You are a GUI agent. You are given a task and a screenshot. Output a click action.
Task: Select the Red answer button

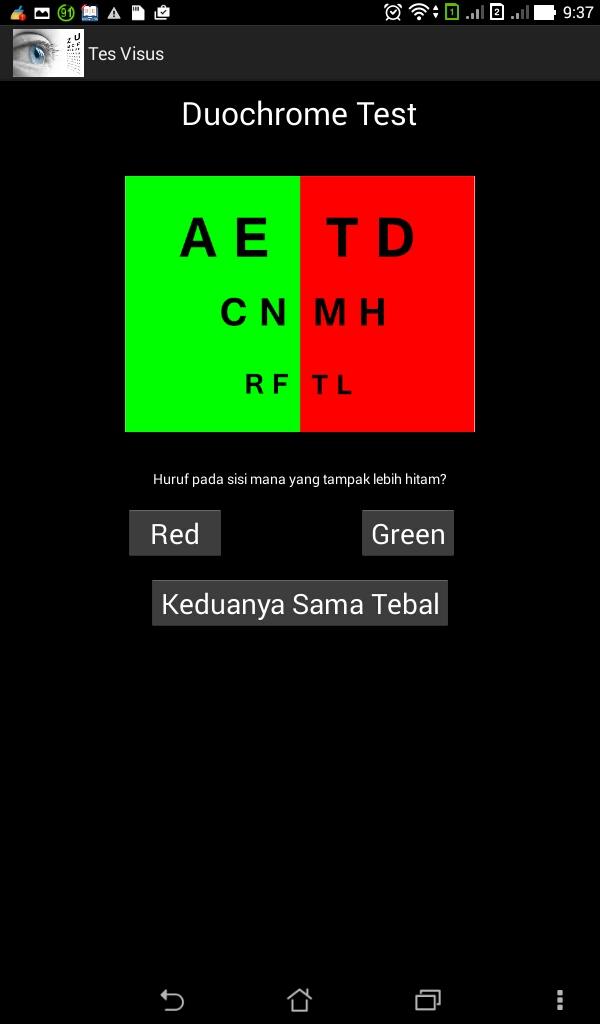[x=175, y=533]
